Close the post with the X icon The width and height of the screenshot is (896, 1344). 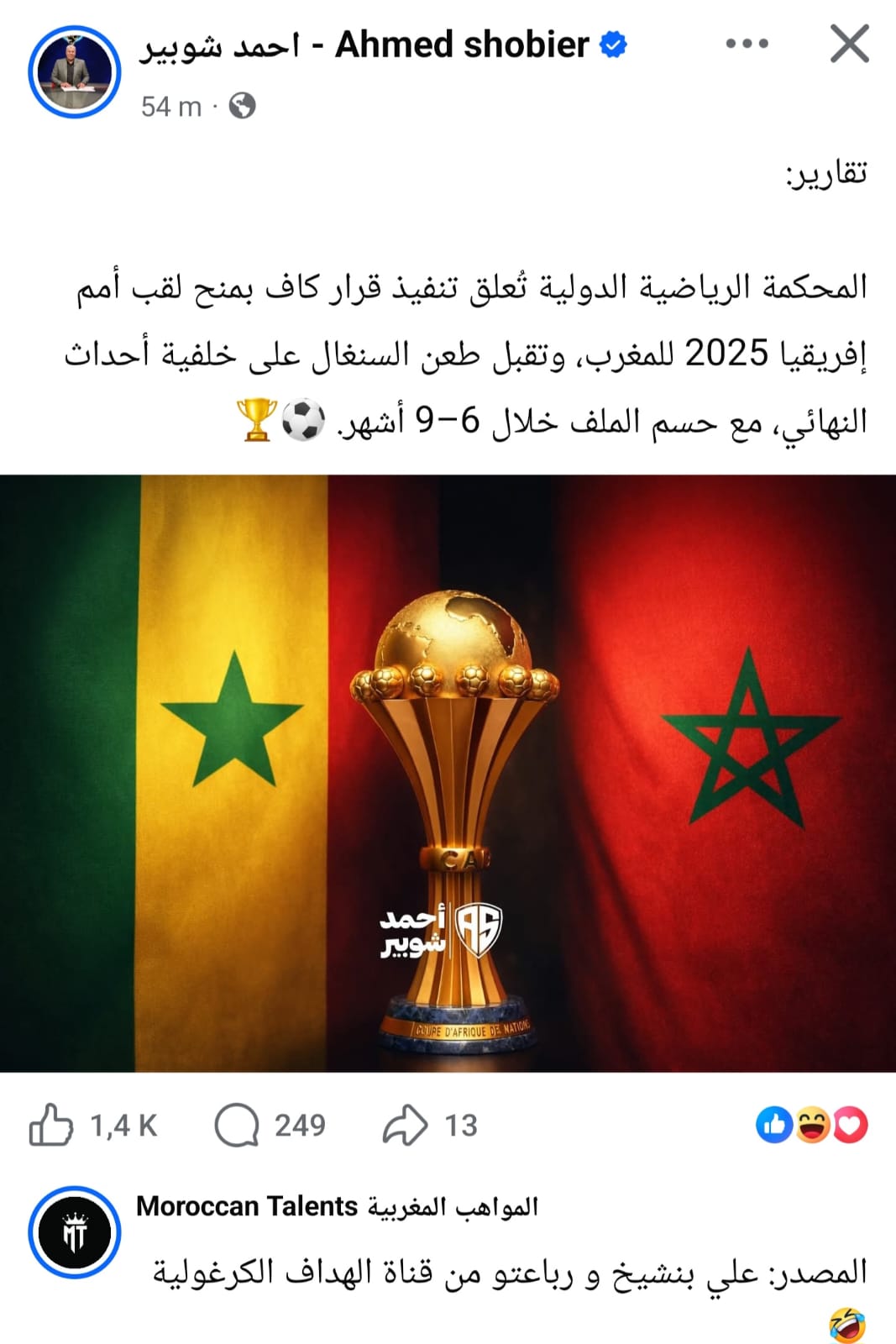click(849, 44)
